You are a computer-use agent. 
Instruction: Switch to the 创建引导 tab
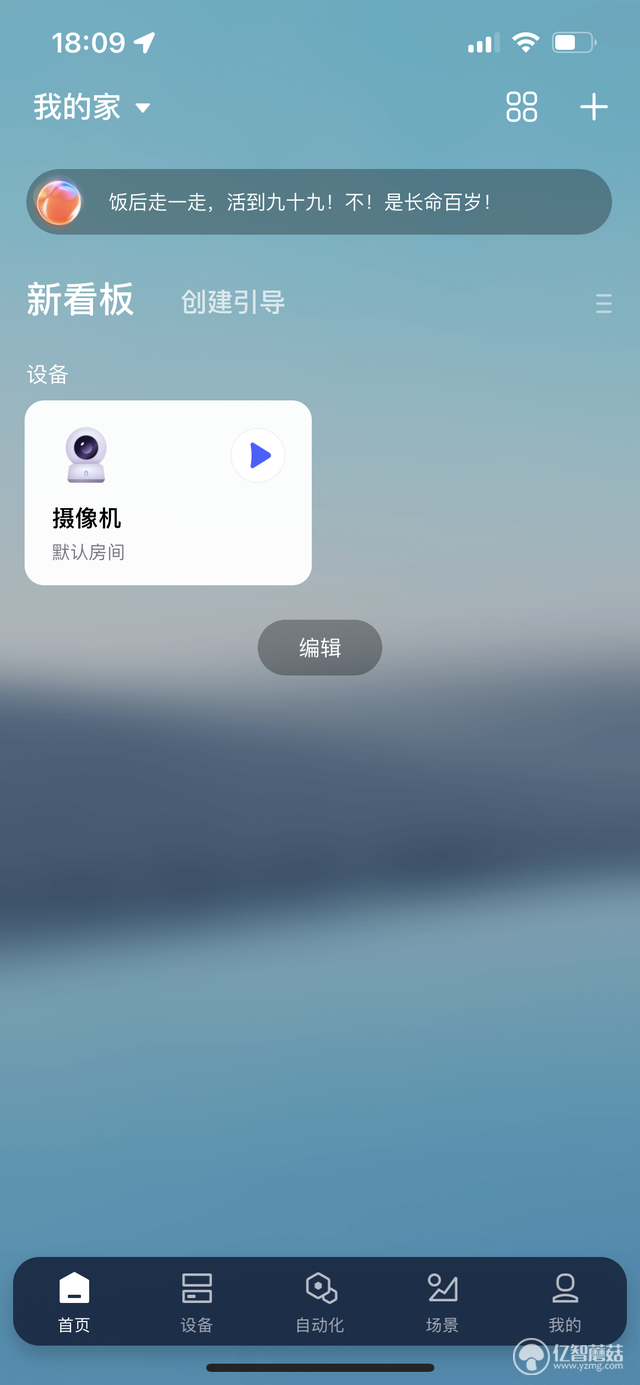(x=233, y=302)
